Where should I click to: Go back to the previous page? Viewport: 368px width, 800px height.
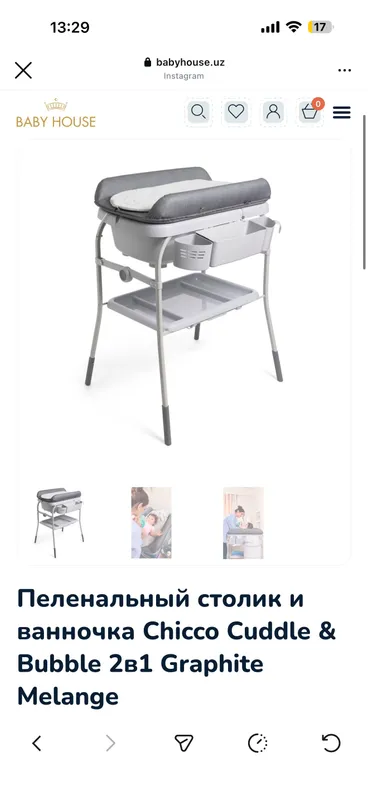pos(37,743)
